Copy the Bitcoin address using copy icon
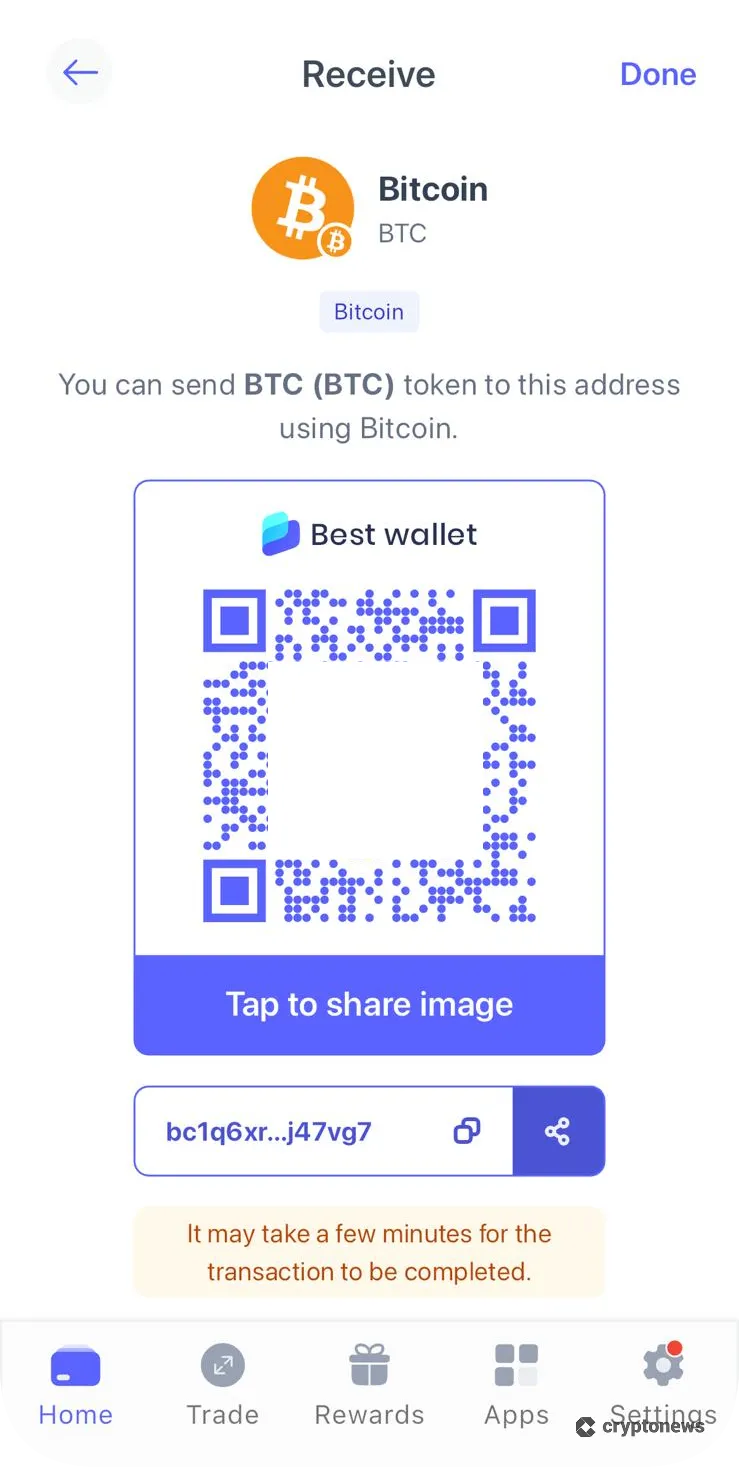739x1467 pixels. [x=465, y=1130]
